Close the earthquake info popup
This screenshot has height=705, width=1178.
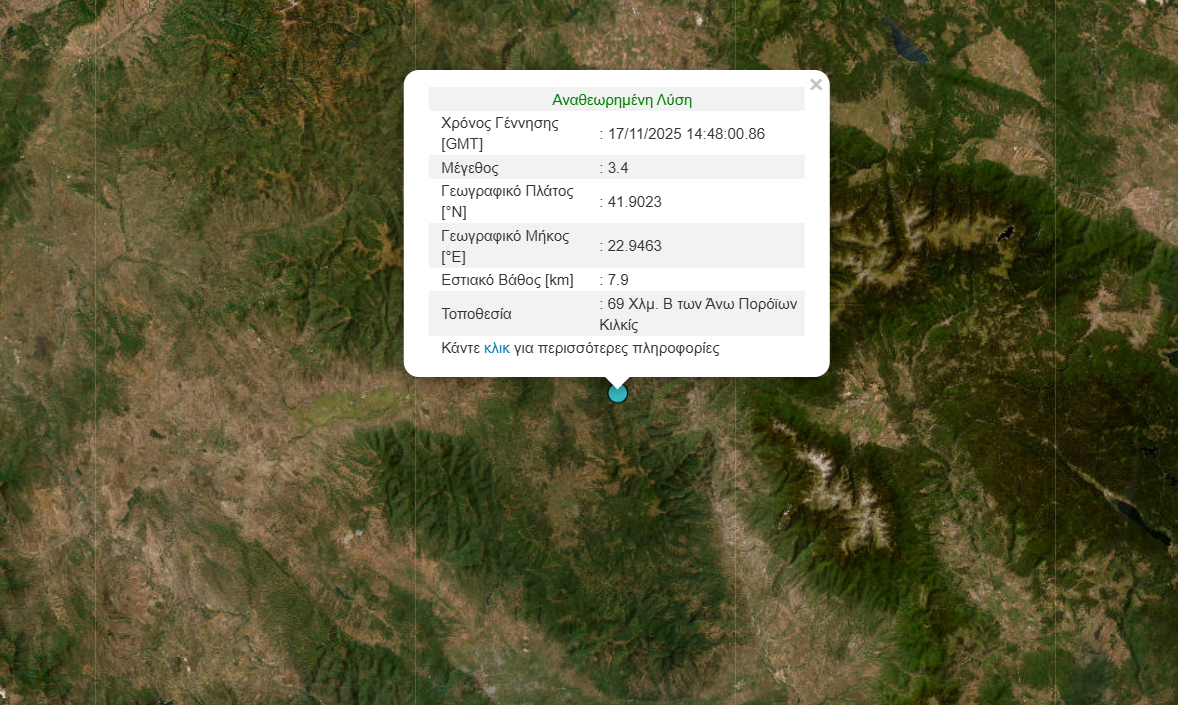tap(816, 85)
